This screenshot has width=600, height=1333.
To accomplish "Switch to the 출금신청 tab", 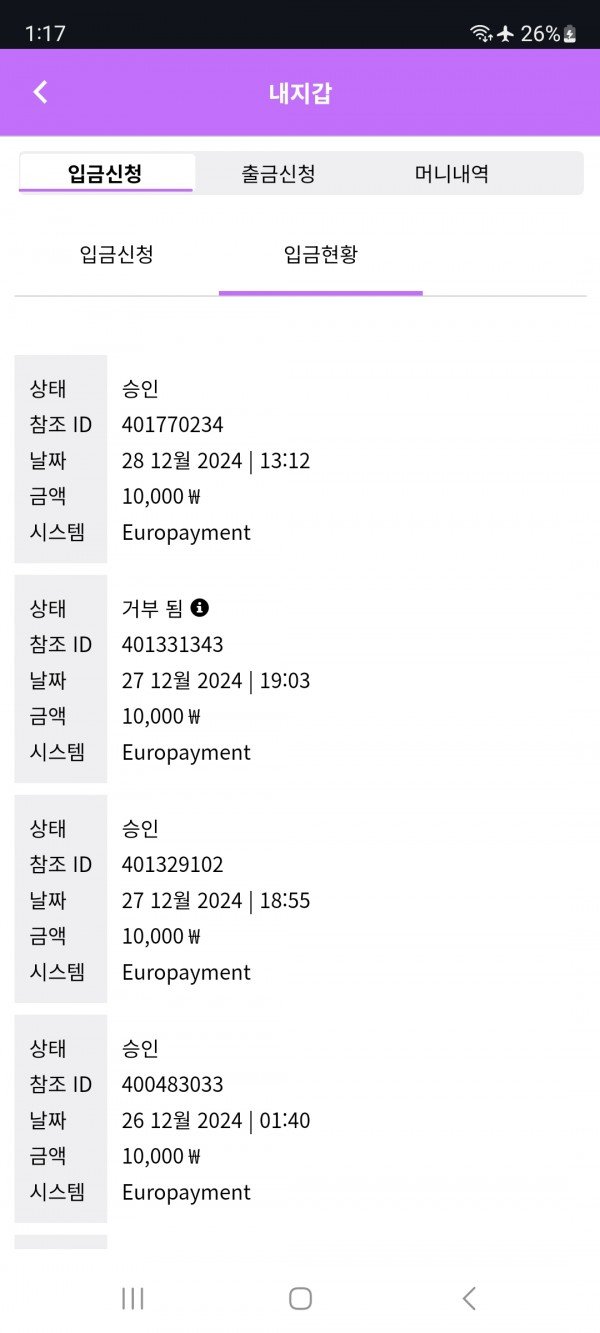I will tap(278, 173).
